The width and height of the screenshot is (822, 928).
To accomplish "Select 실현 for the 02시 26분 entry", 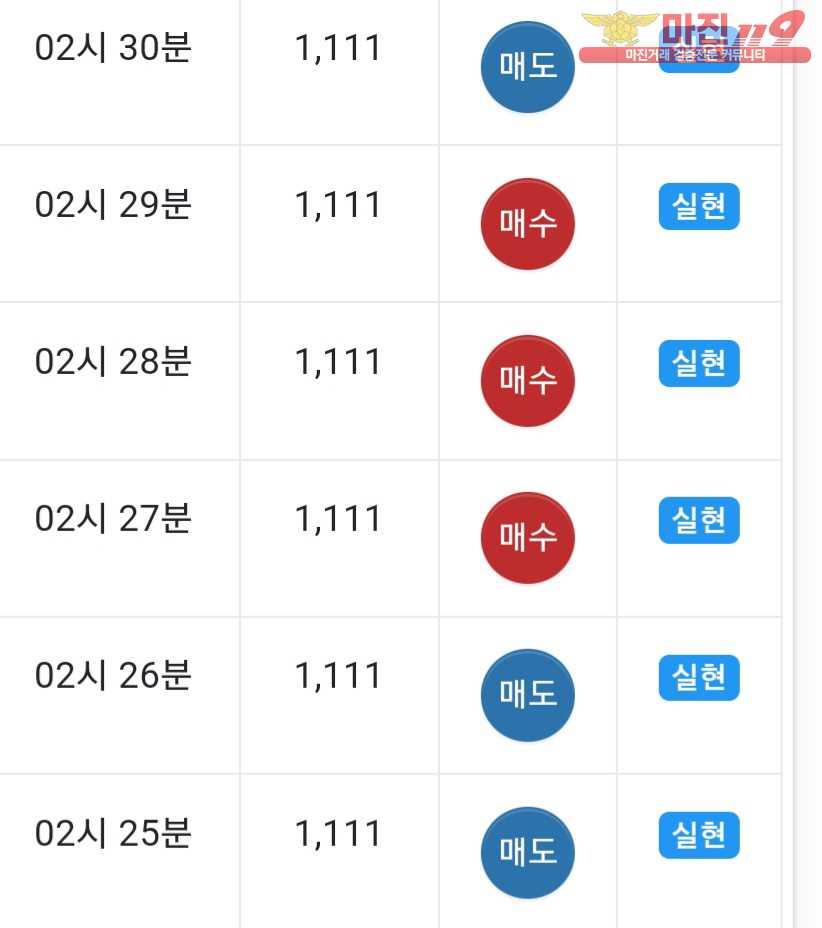I will tap(698, 678).
